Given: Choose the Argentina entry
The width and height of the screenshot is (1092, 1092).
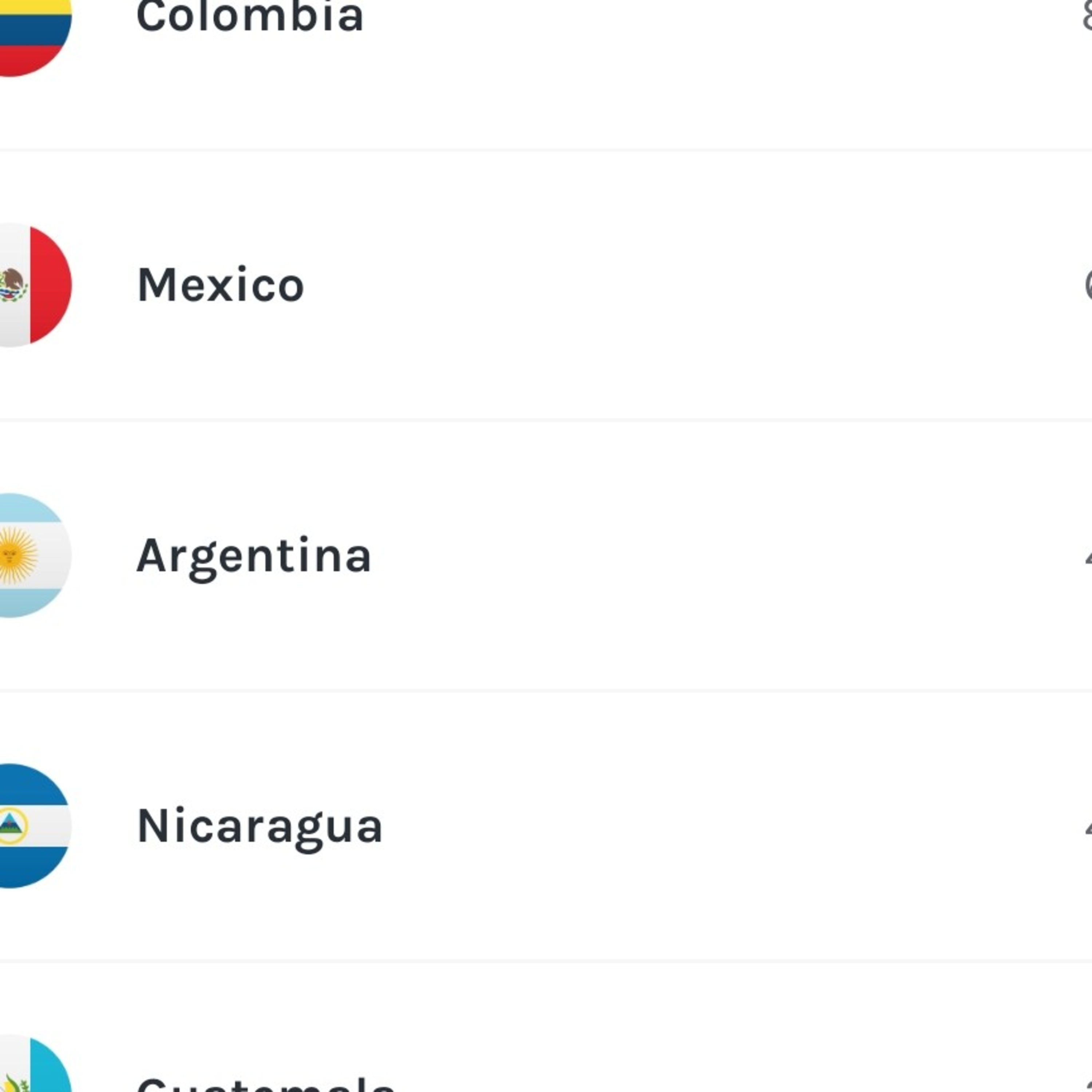Looking at the screenshot, I should click(253, 555).
